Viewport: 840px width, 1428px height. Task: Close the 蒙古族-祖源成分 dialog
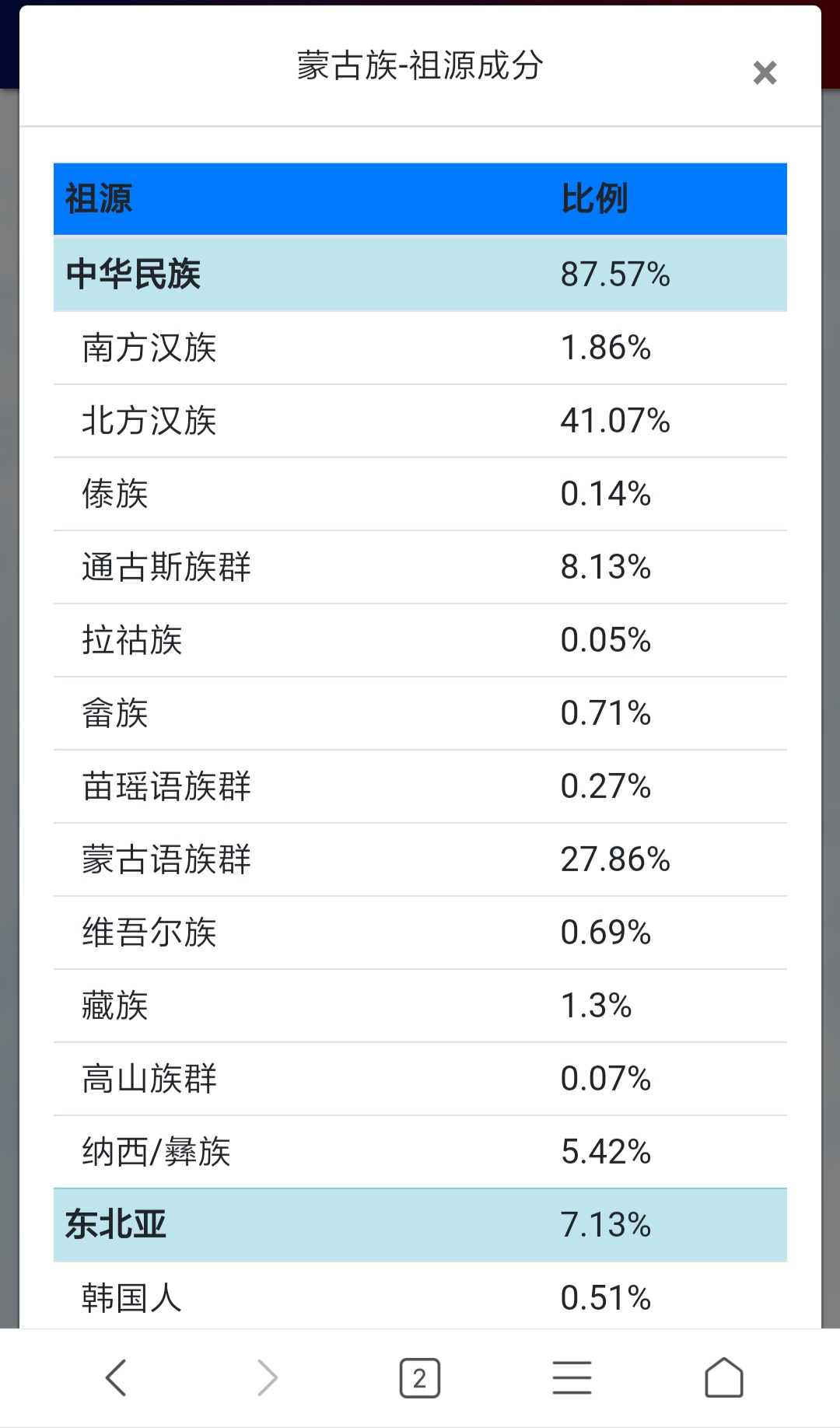pyautogui.click(x=765, y=73)
